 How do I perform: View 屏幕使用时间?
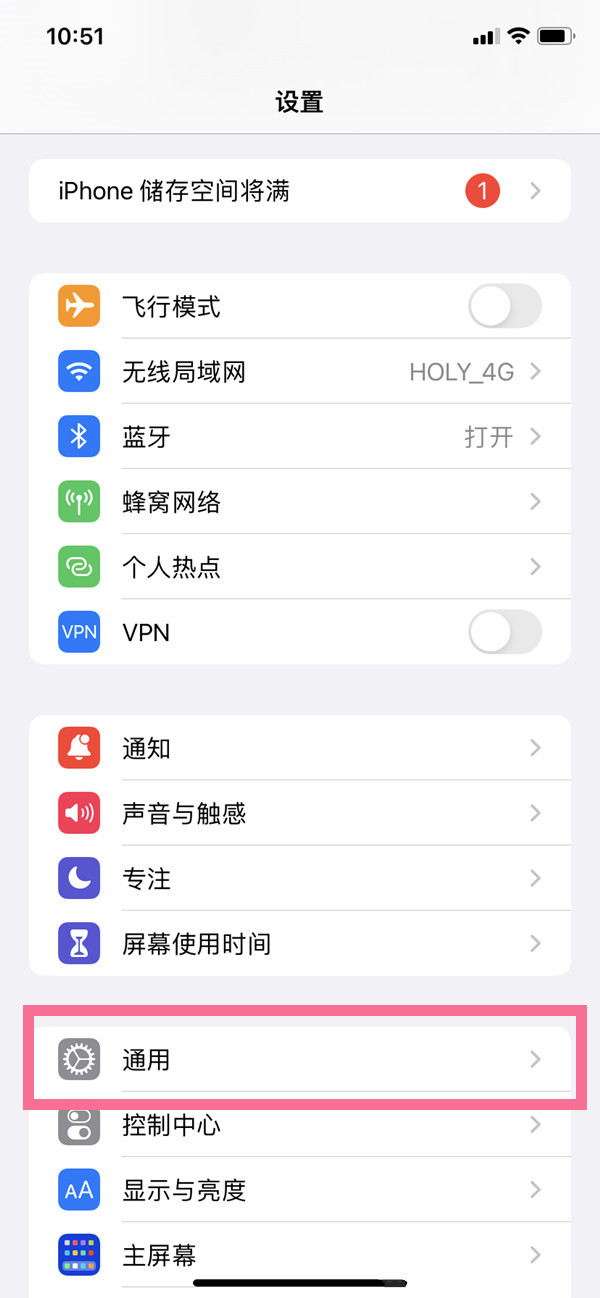[300, 943]
